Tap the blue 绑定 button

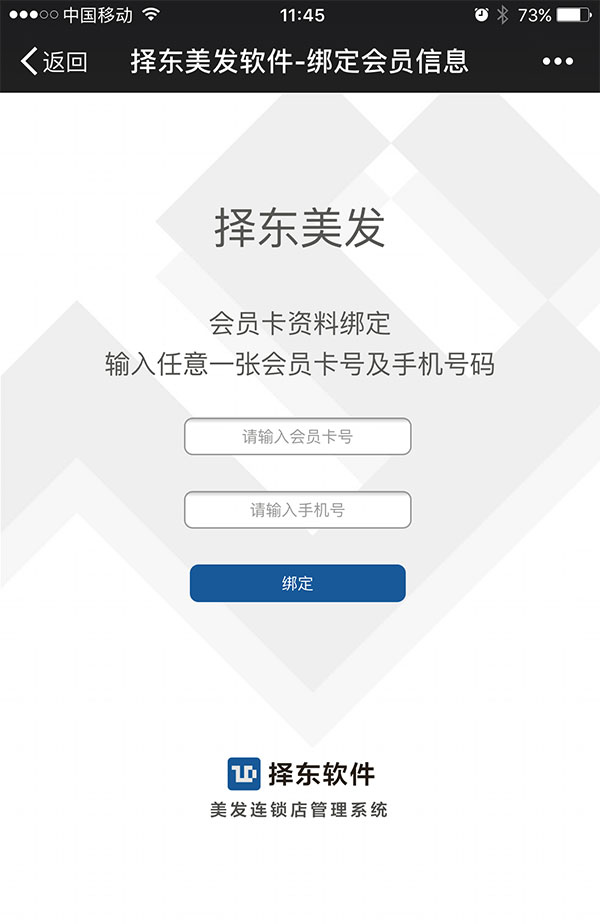click(x=298, y=584)
